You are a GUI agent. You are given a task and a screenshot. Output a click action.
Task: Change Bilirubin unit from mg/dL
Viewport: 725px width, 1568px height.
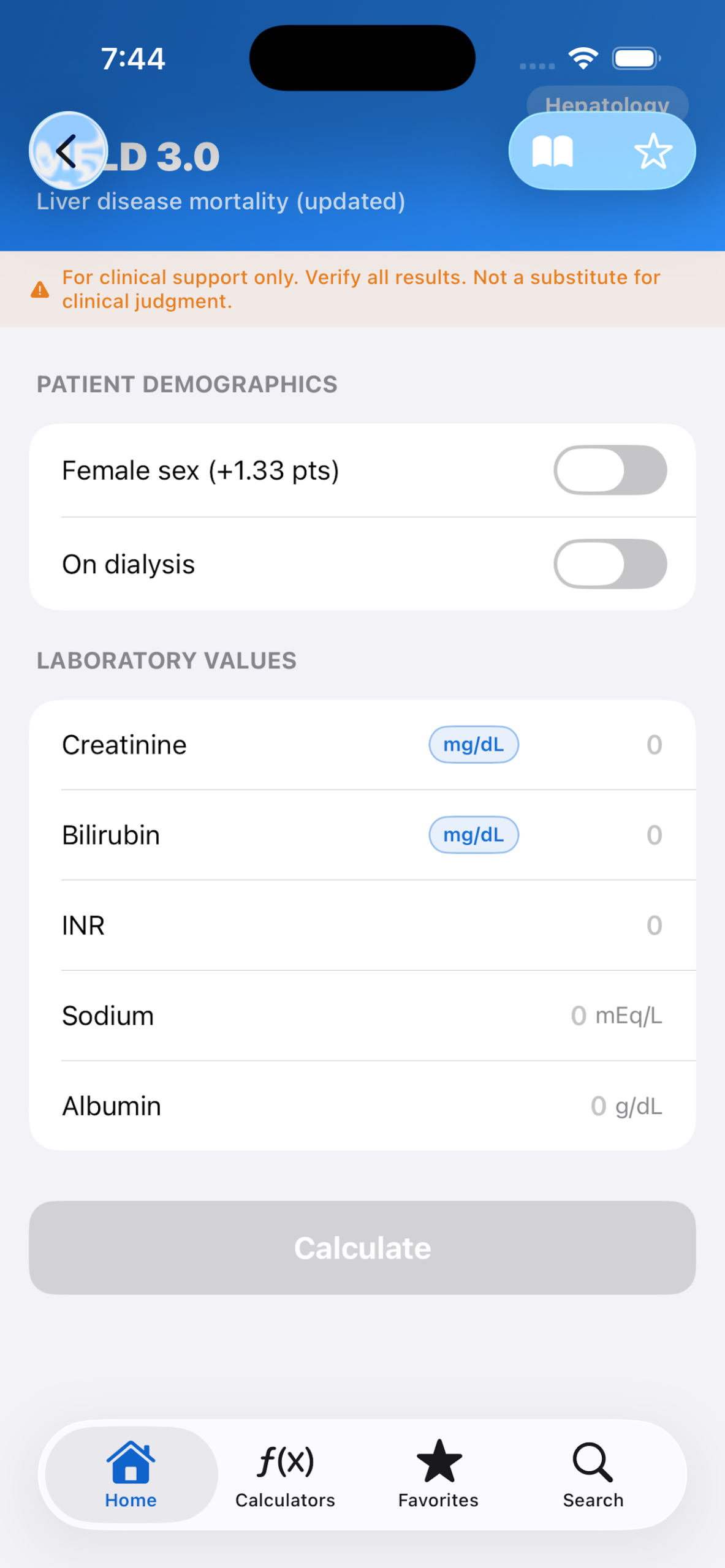(x=473, y=835)
